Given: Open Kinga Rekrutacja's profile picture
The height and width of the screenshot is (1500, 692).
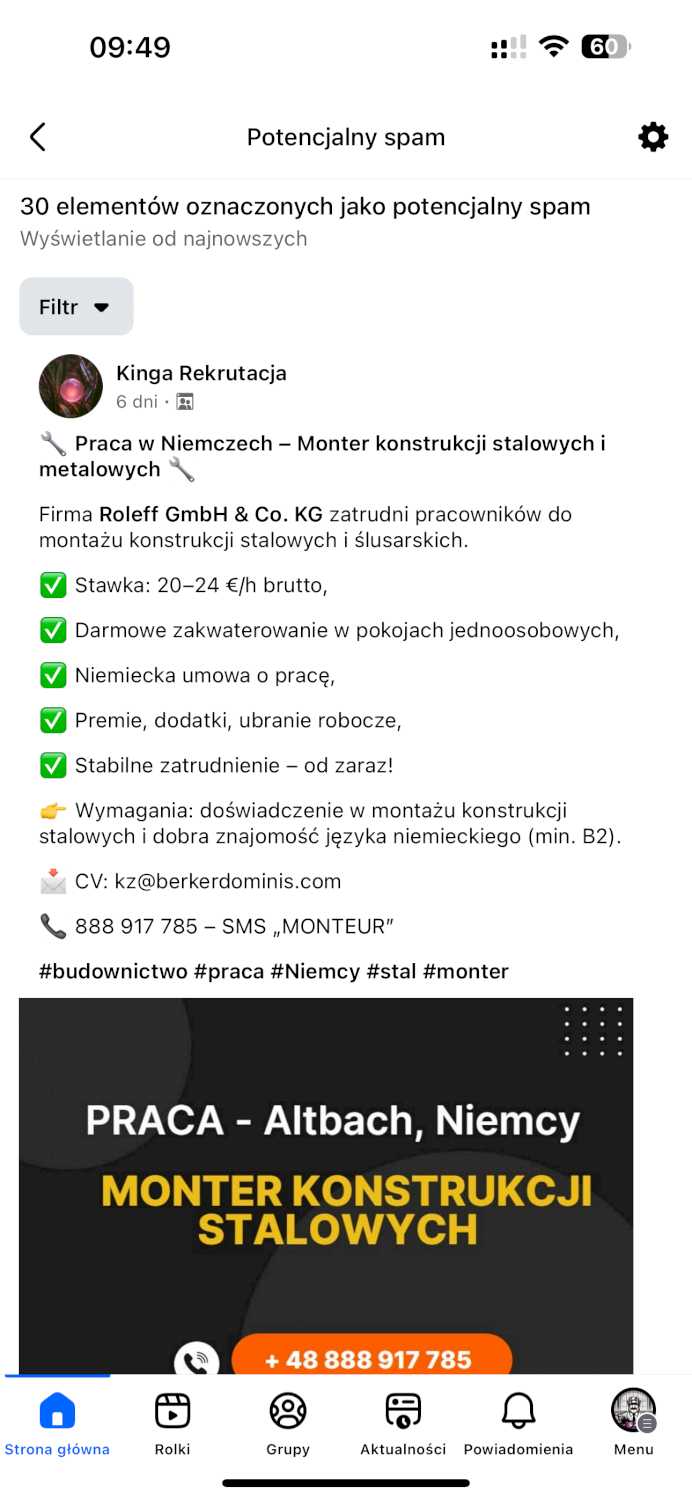Looking at the screenshot, I should [x=71, y=386].
